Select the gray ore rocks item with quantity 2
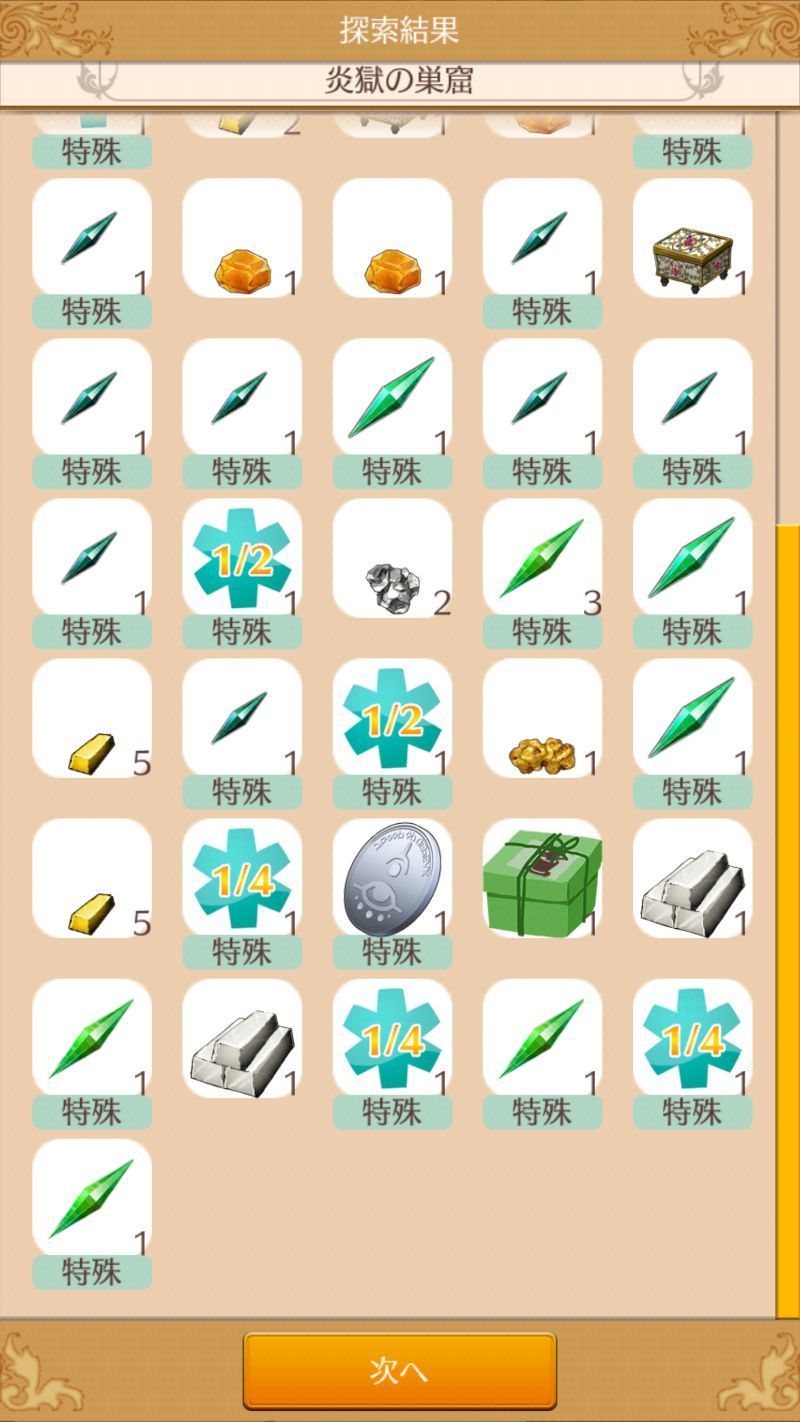Screen dimensions: 800x1422 tap(391, 560)
